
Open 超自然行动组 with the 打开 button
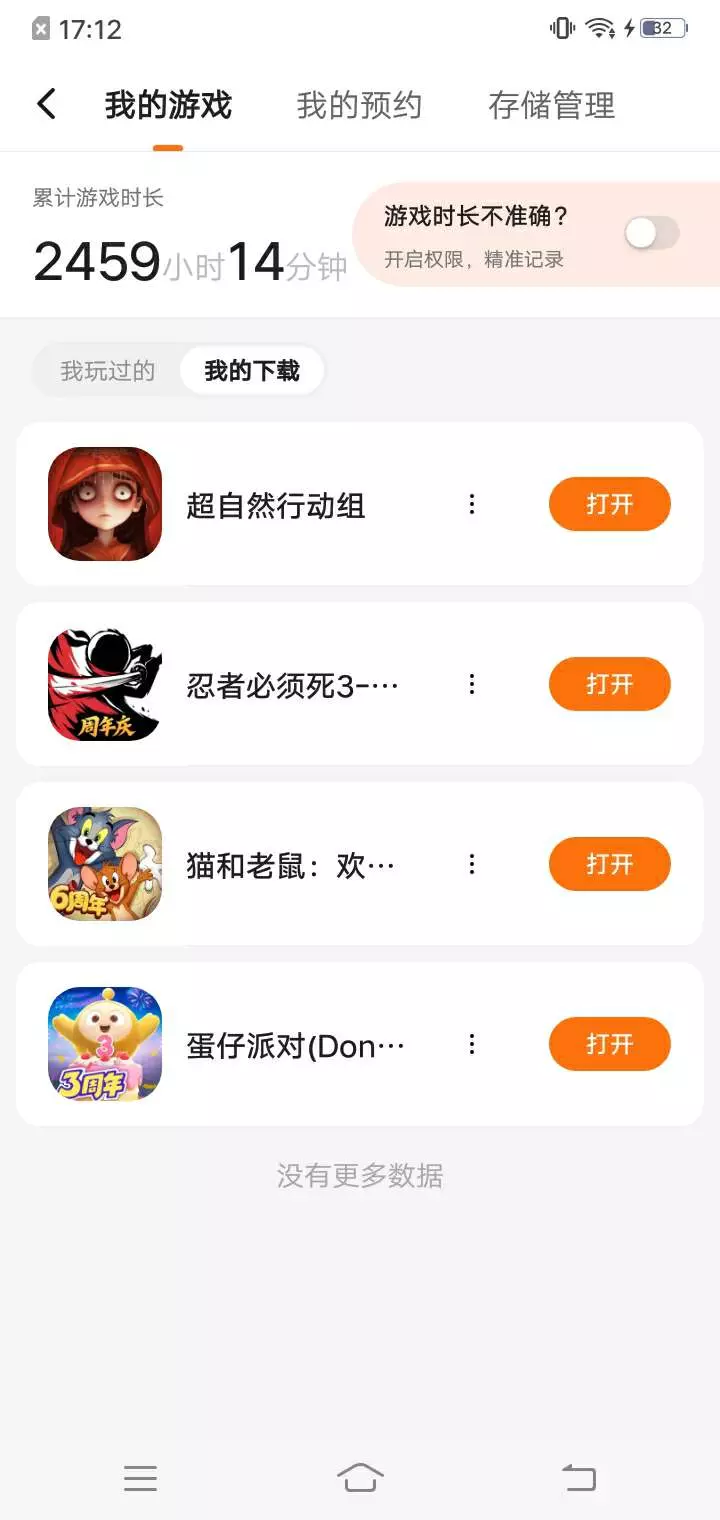pos(609,504)
